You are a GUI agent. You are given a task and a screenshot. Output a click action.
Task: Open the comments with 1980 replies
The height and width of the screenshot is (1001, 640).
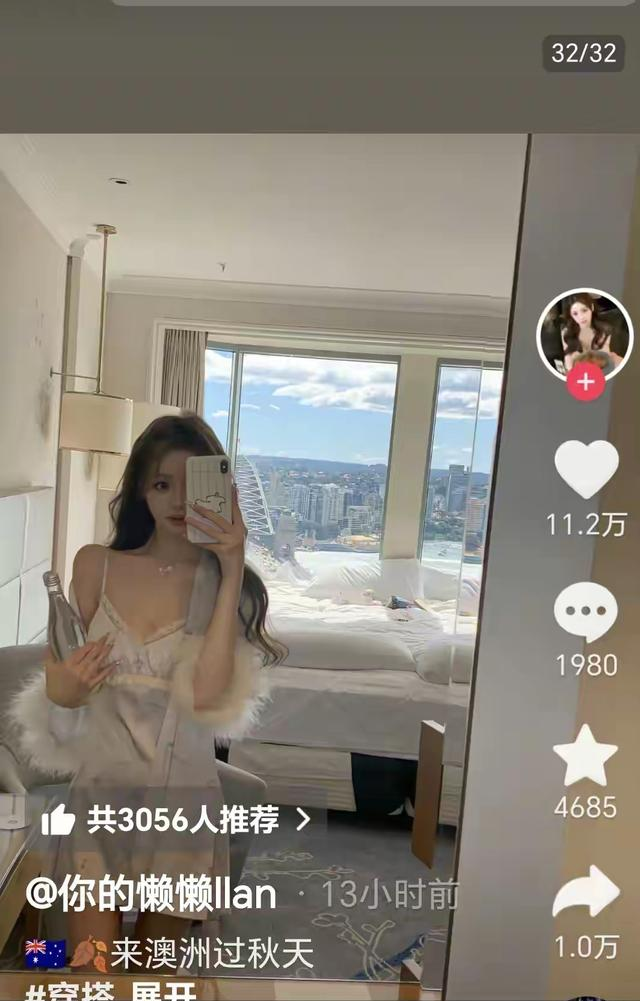pyautogui.click(x=586, y=611)
